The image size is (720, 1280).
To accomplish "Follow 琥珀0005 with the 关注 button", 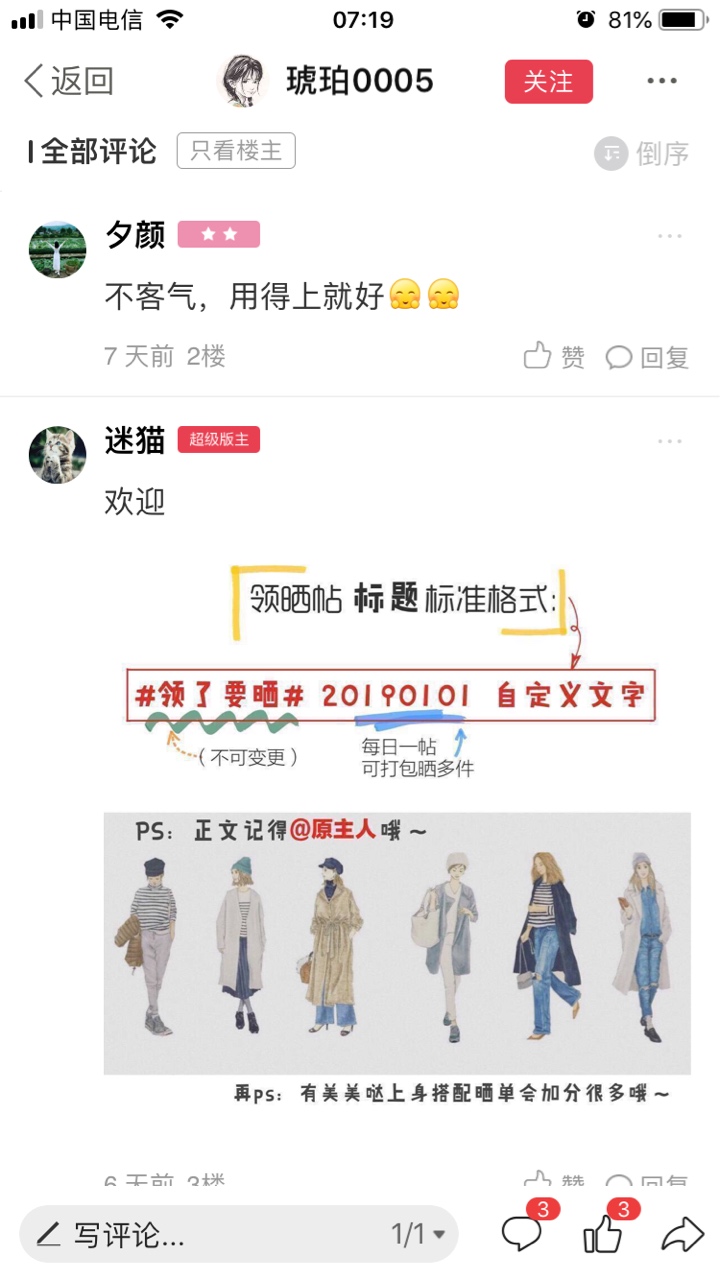I will (548, 81).
